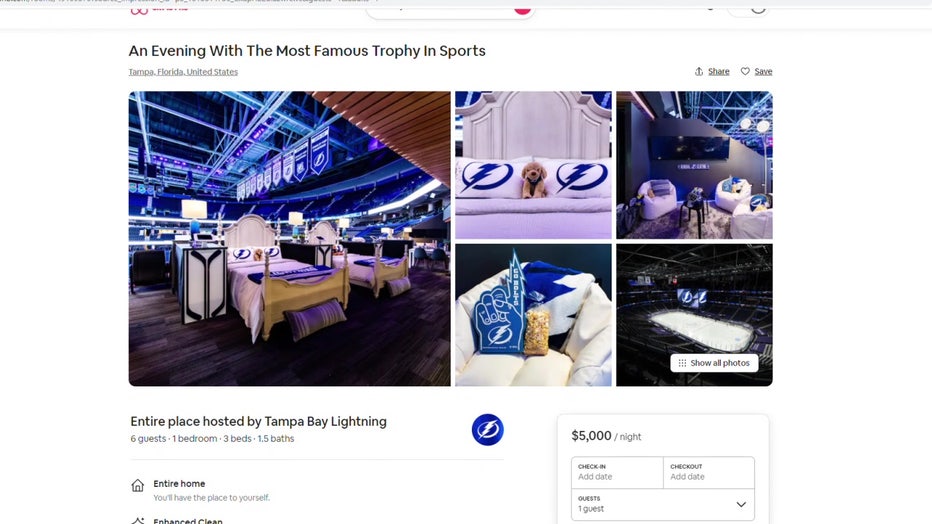
Task: Open the large arena bedroom photo
Action: coord(289,238)
